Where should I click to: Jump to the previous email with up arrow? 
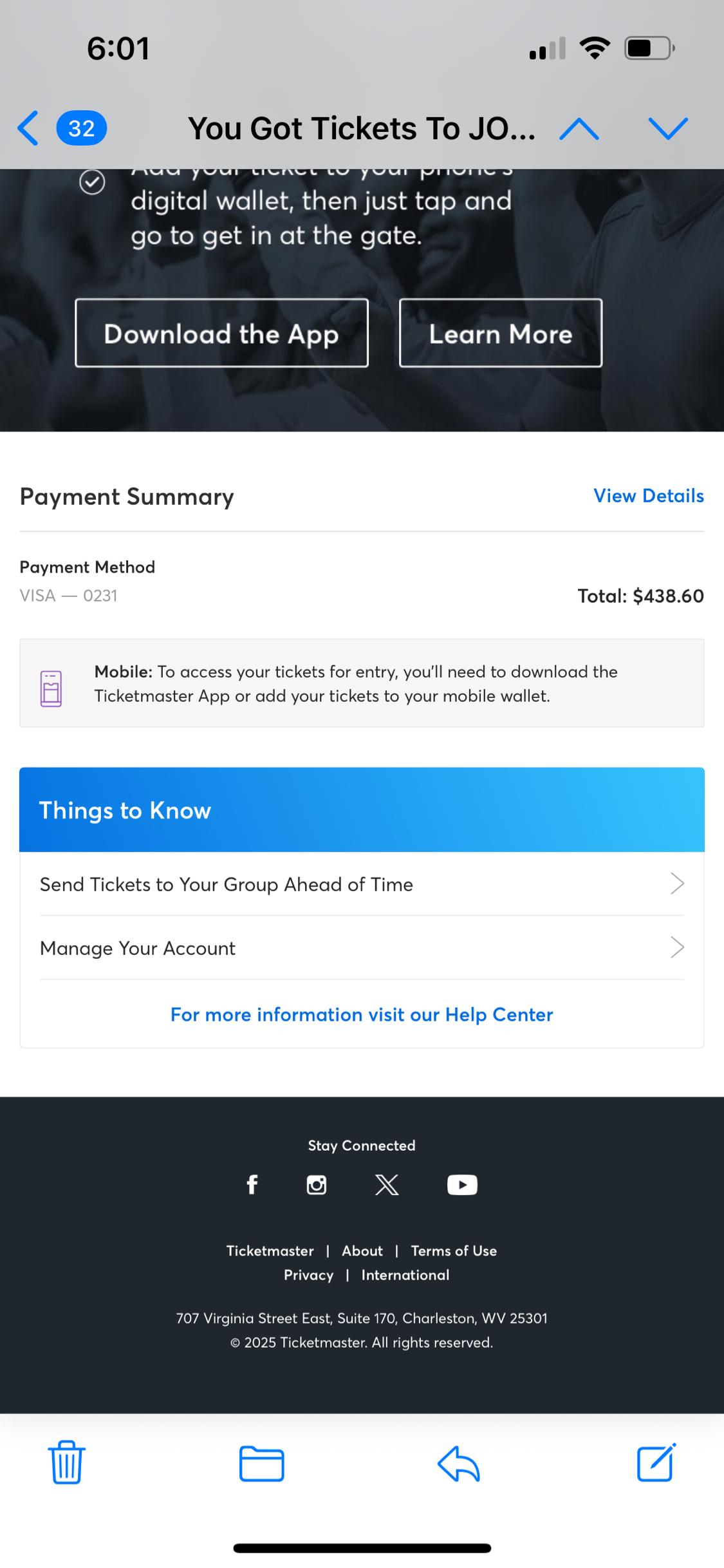coord(579,129)
